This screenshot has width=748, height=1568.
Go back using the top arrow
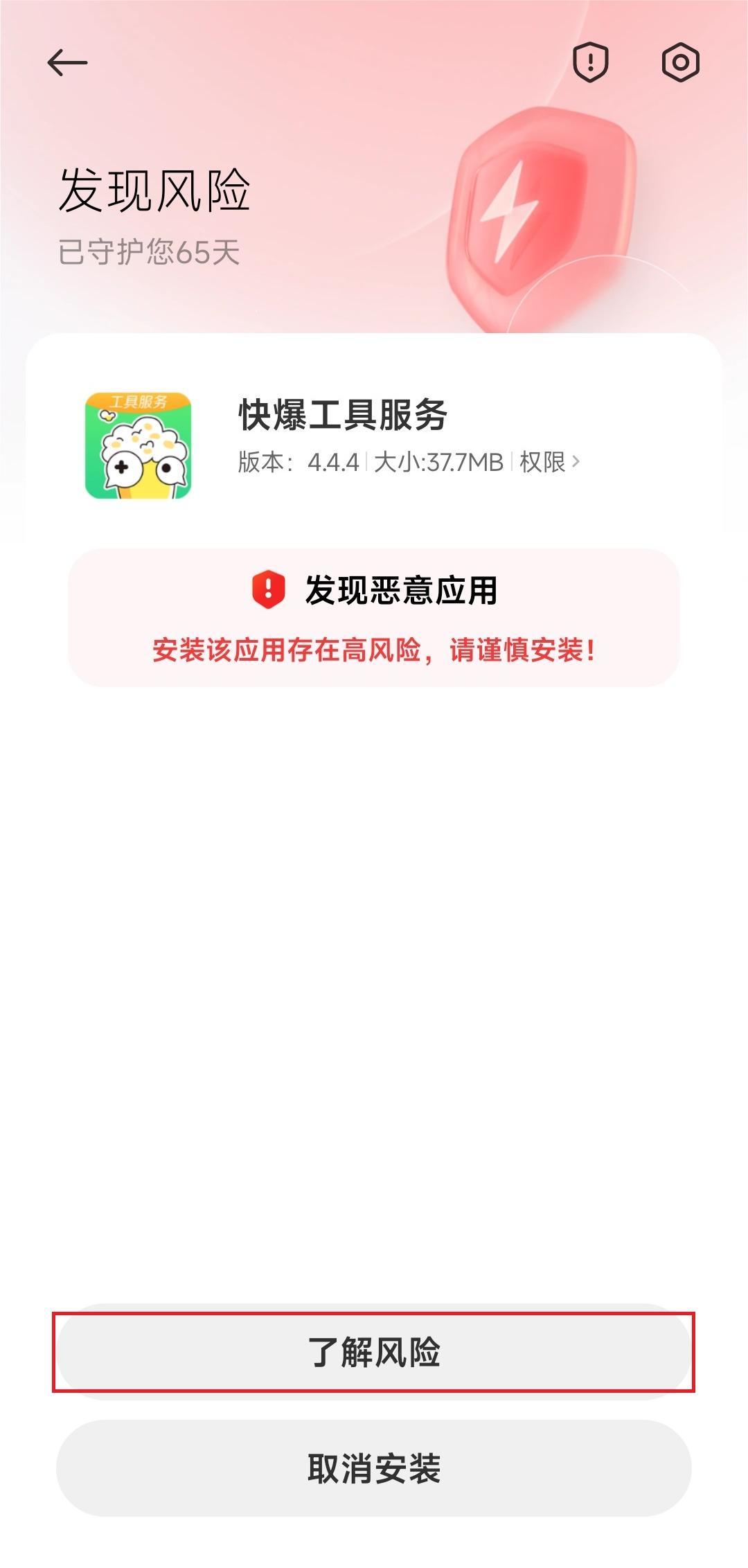point(67,63)
